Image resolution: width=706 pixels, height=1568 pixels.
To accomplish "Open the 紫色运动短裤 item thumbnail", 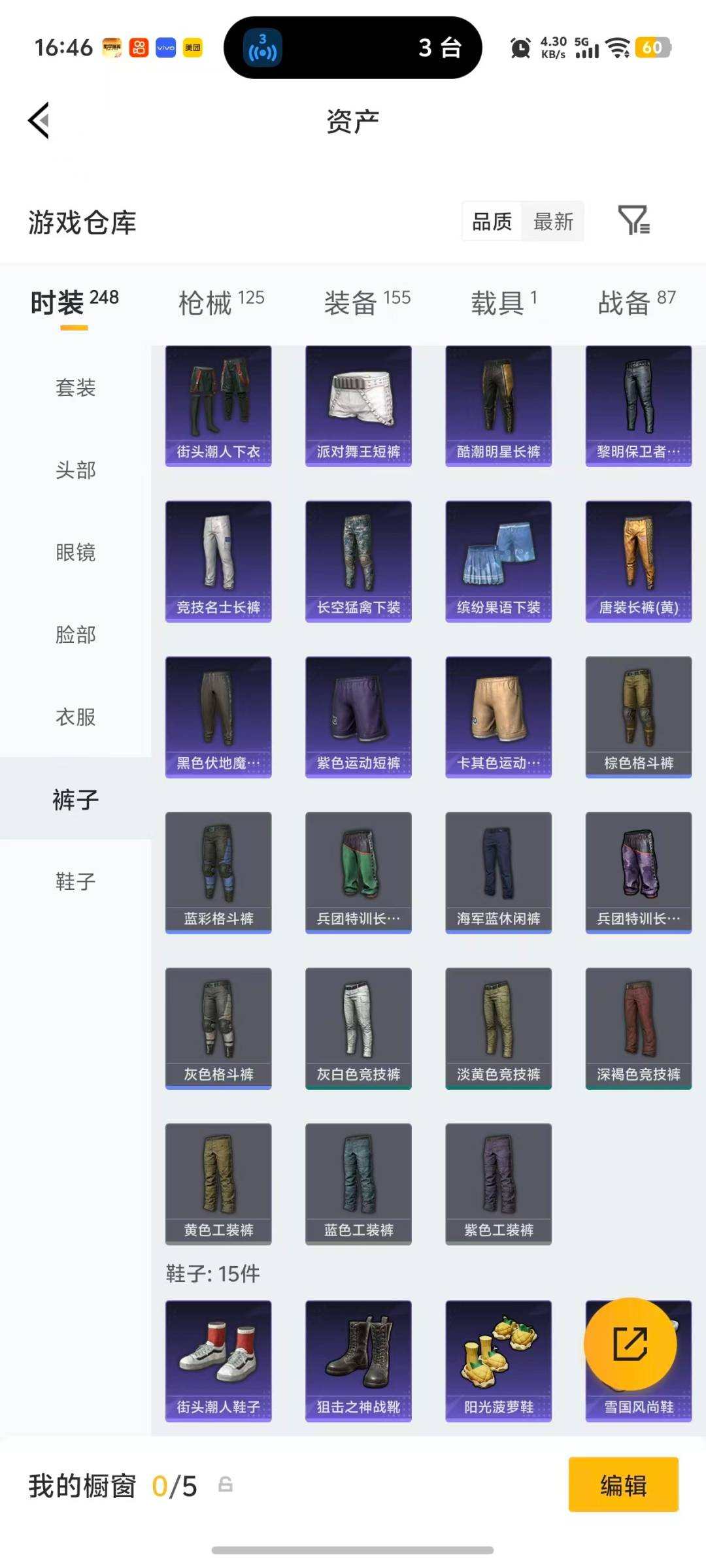I will click(358, 715).
